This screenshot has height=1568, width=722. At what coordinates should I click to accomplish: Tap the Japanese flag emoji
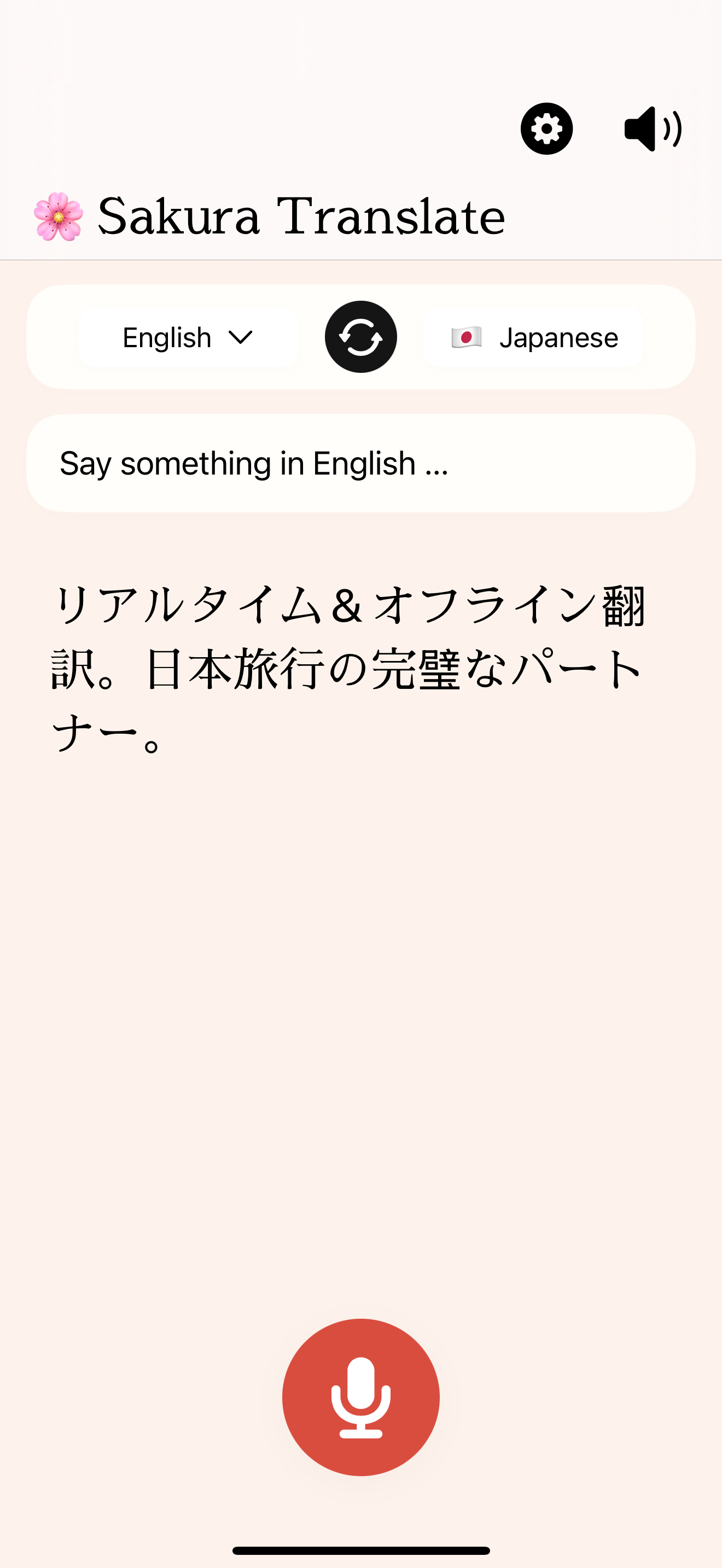(x=468, y=337)
